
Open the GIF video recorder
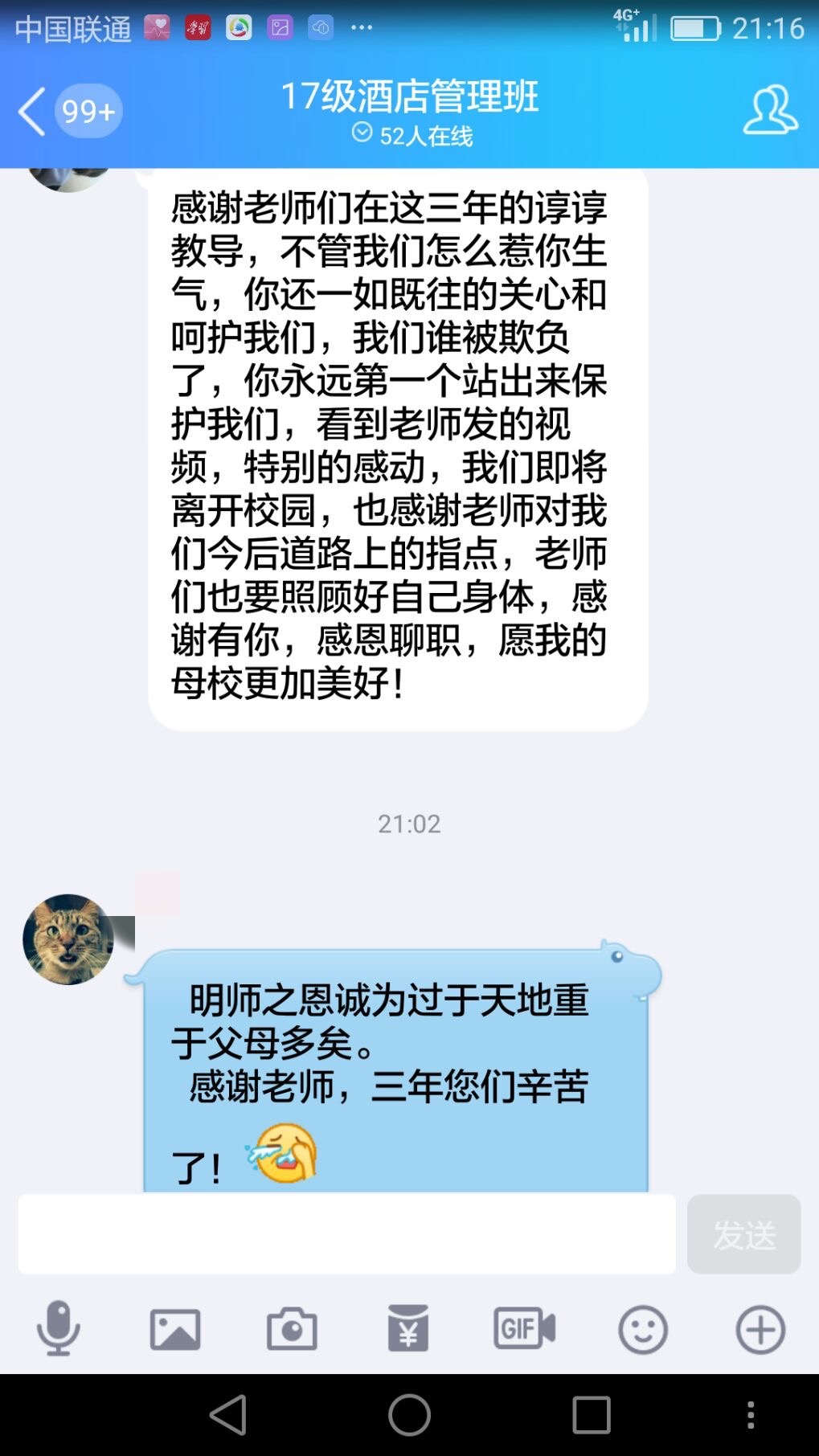click(524, 1329)
